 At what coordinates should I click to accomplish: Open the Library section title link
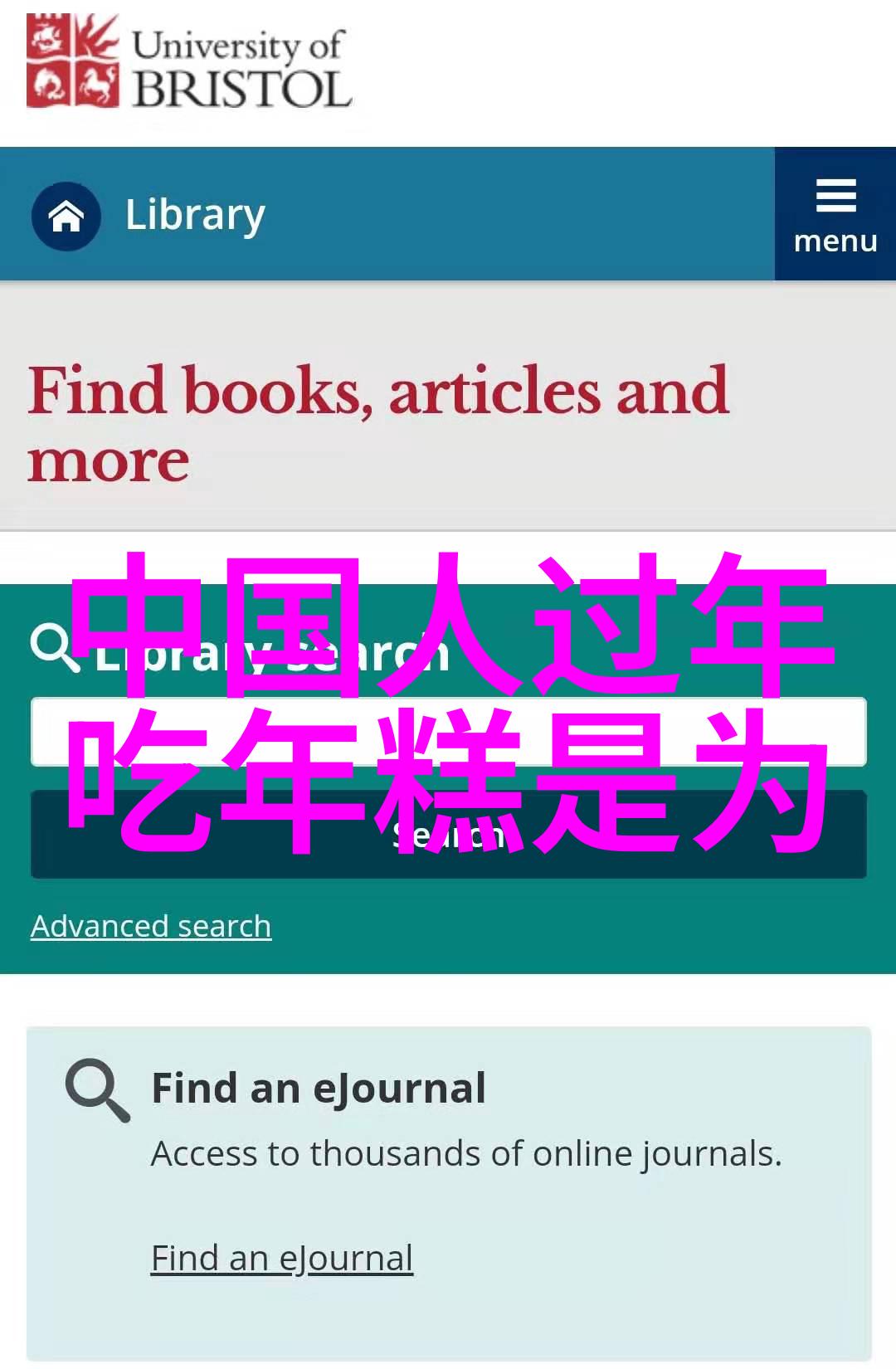[x=195, y=215]
